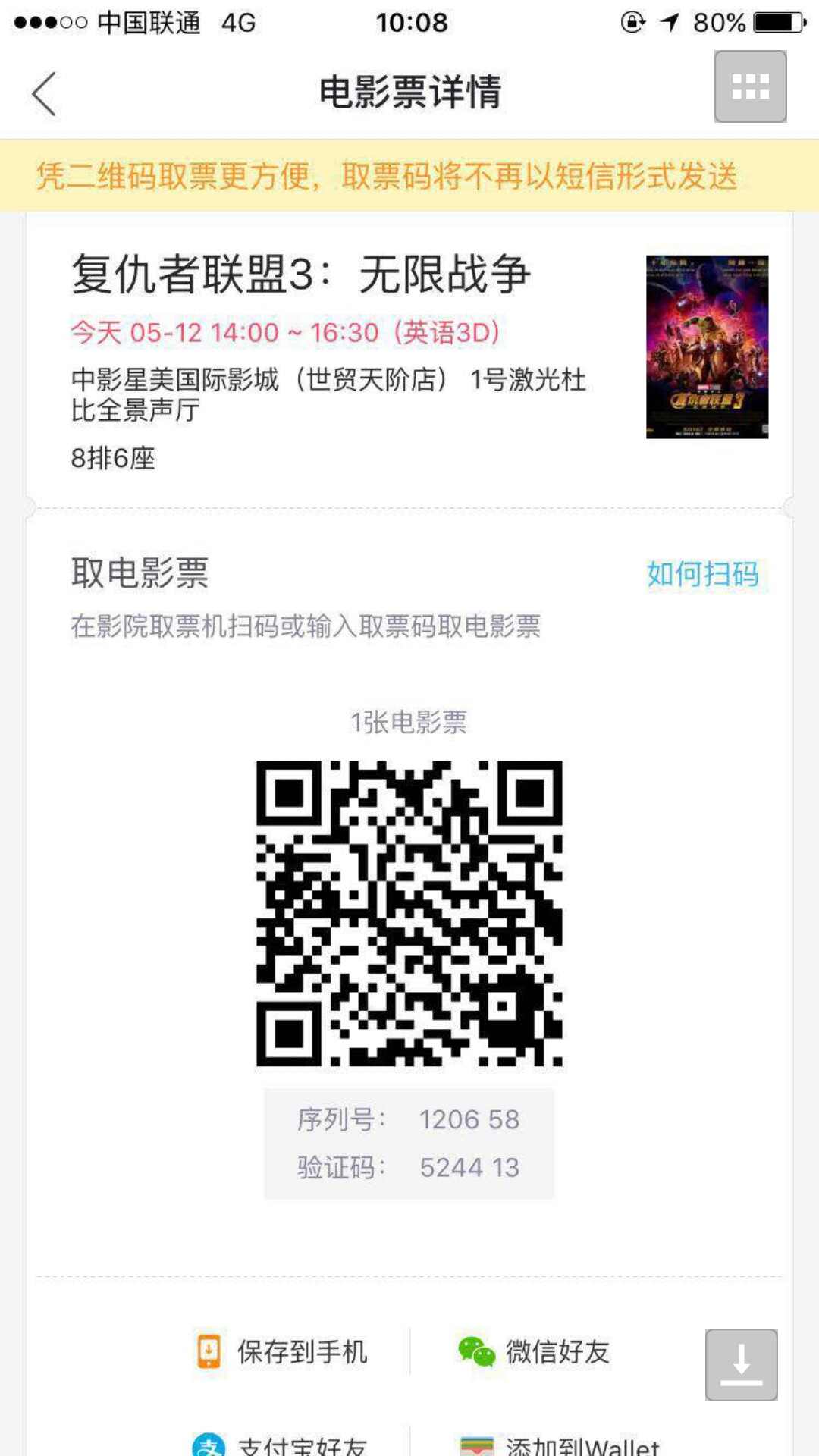
Task: Open the 如何扫码 help link
Action: point(702,574)
